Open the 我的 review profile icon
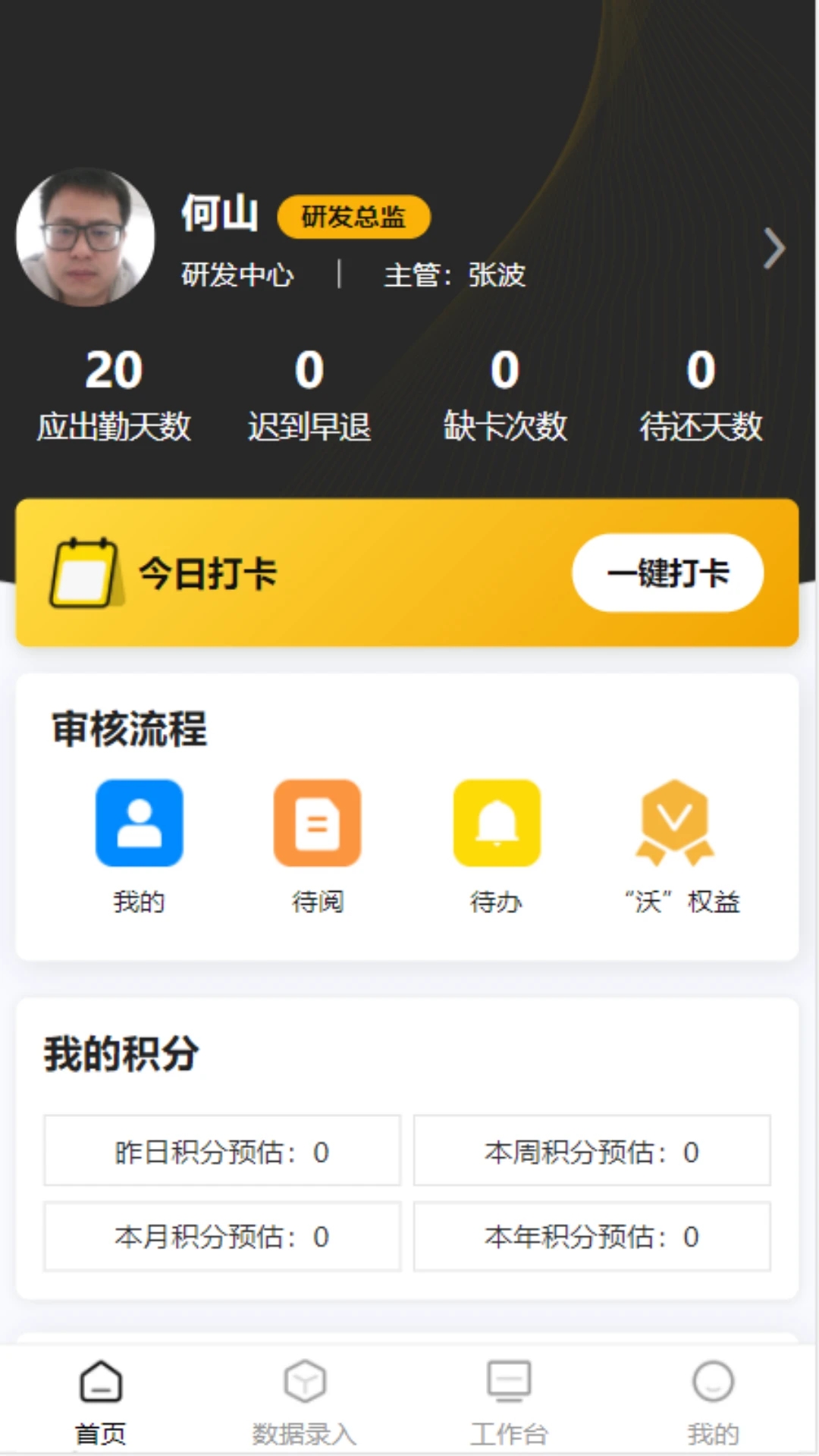This screenshot has height=1456, width=819. tap(139, 823)
